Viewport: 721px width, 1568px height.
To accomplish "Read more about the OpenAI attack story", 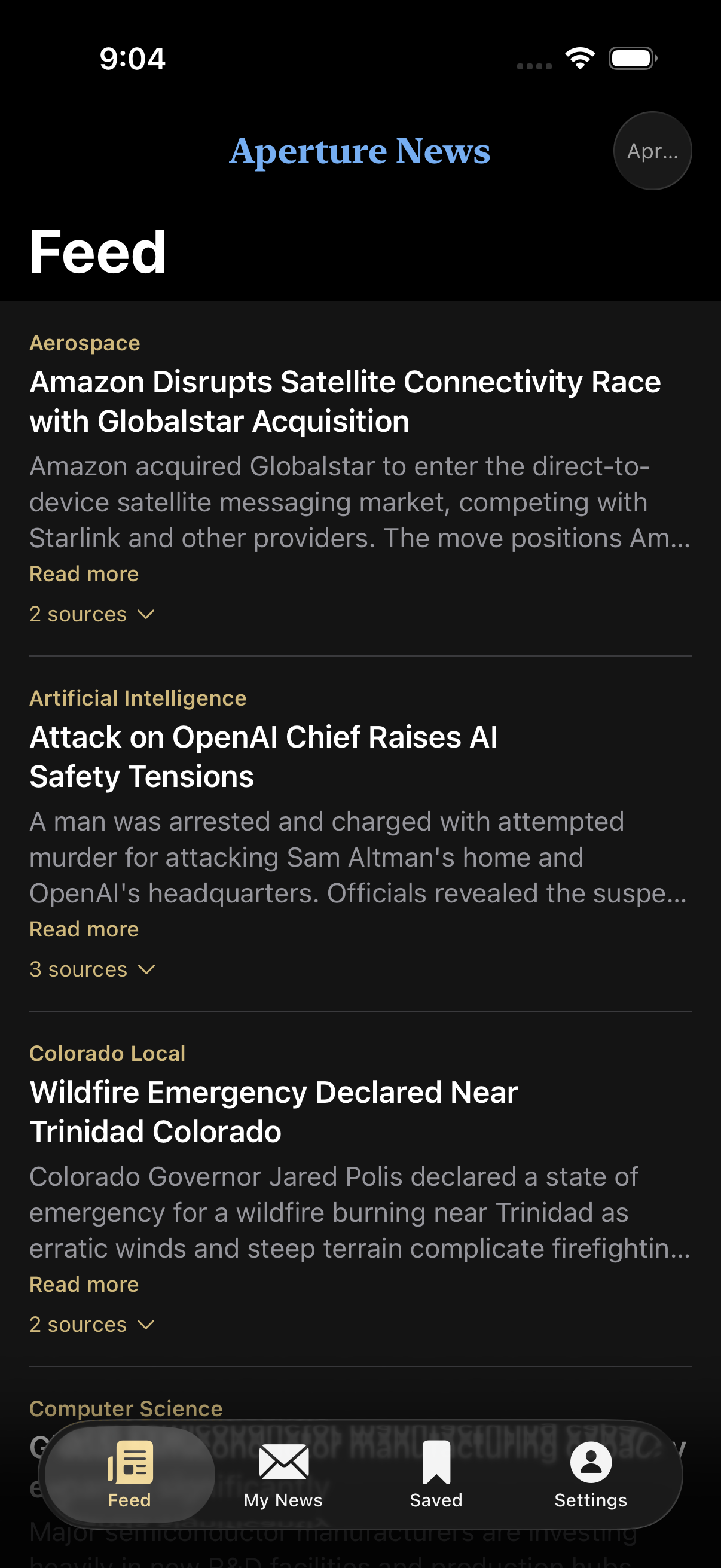I will 83,928.
